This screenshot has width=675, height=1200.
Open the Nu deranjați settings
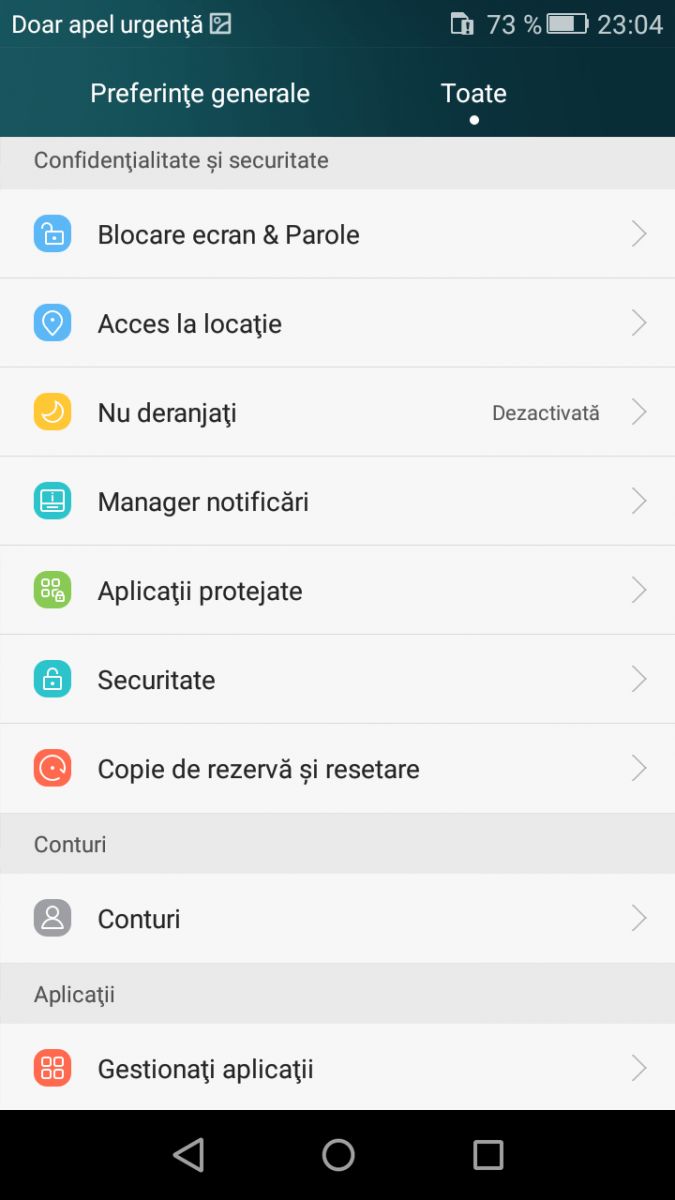337,412
